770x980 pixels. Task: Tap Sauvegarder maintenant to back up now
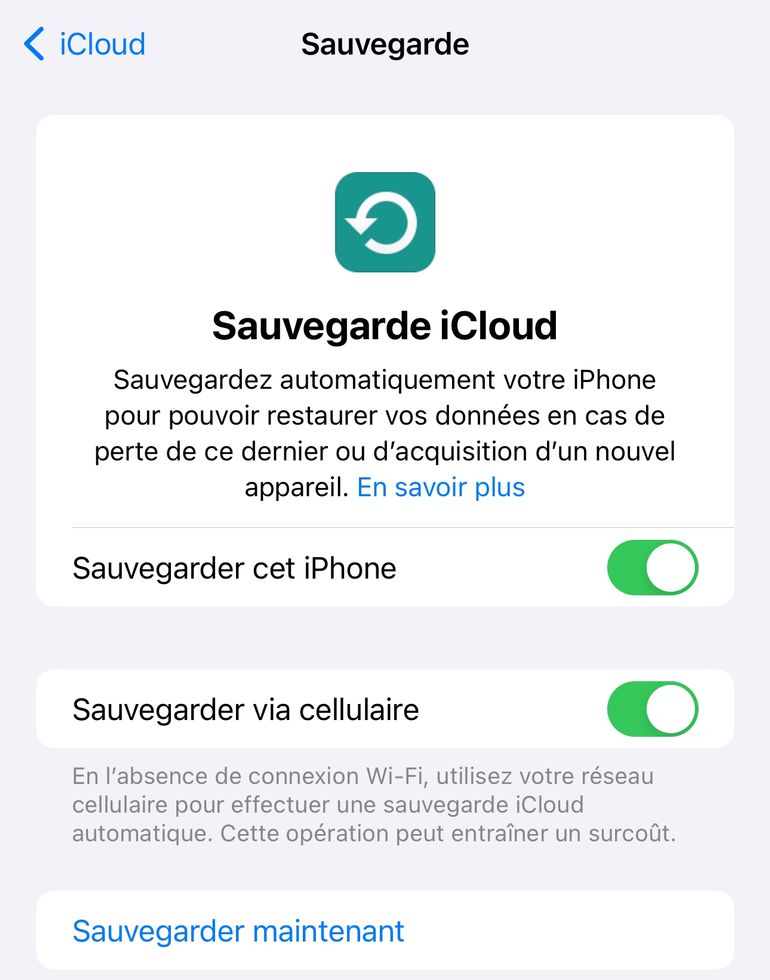(239, 931)
